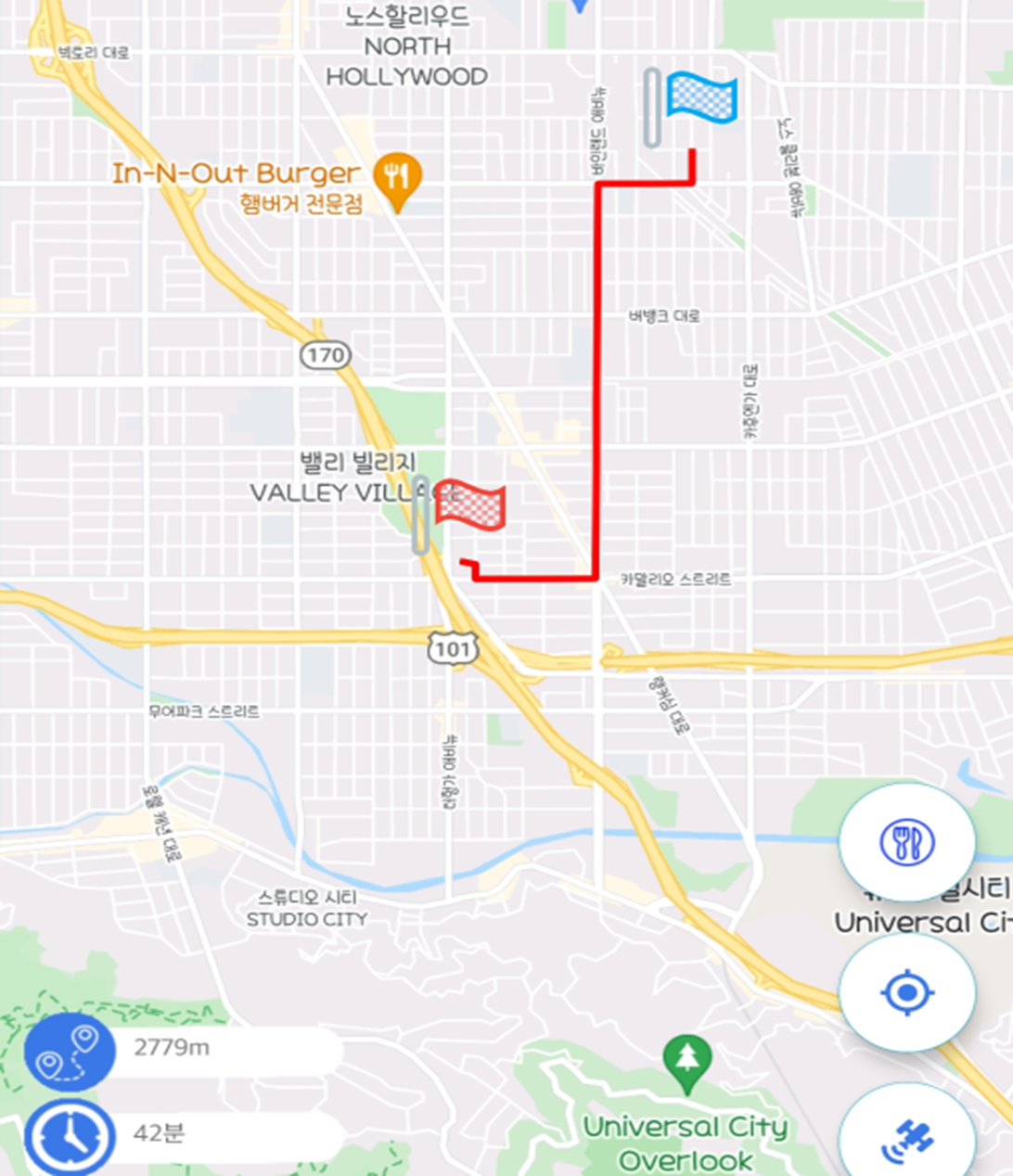Open the Universal City Overlook park marker
Image resolution: width=1013 pixels, height=1176 pixels.
(x=686, y=1059)
